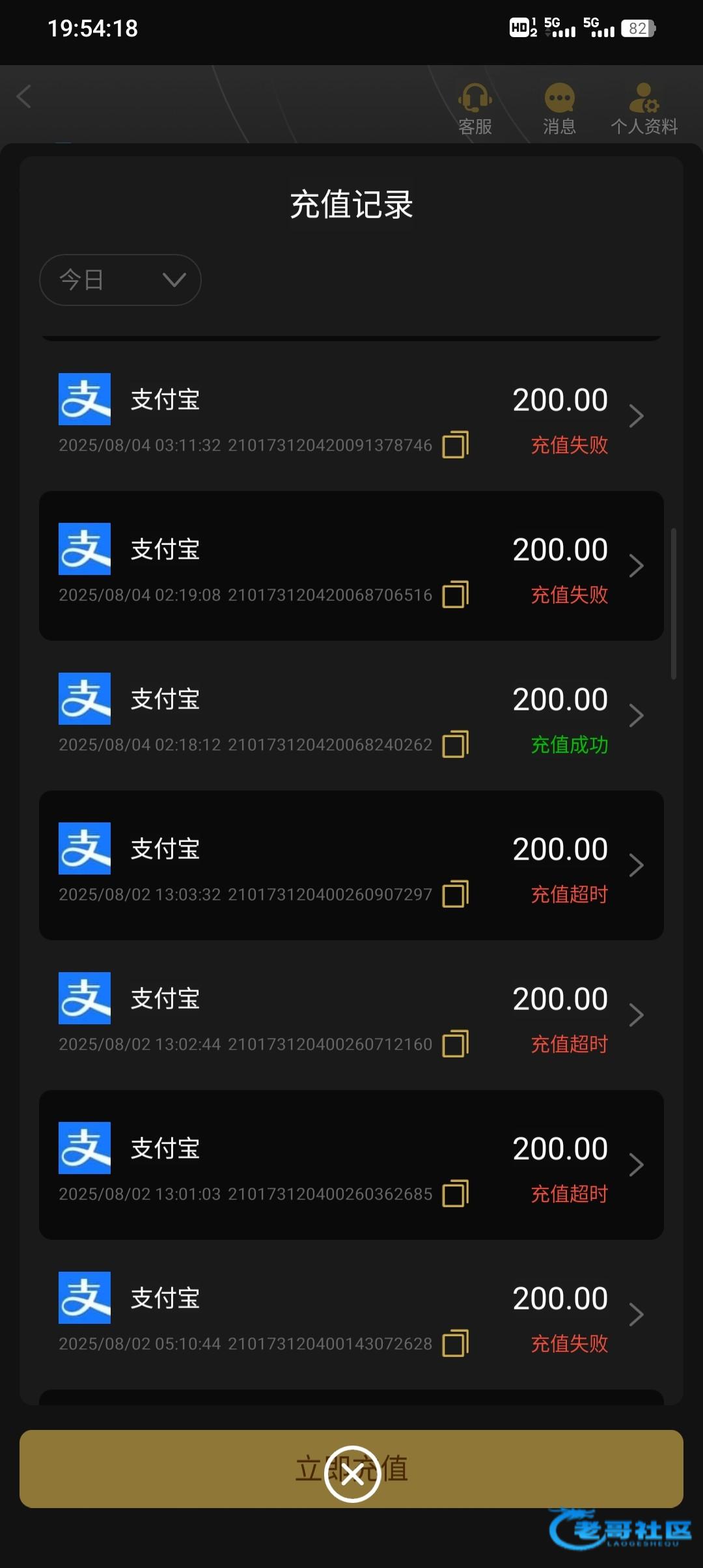Close the 充值记录 popup

[352, 1474]
